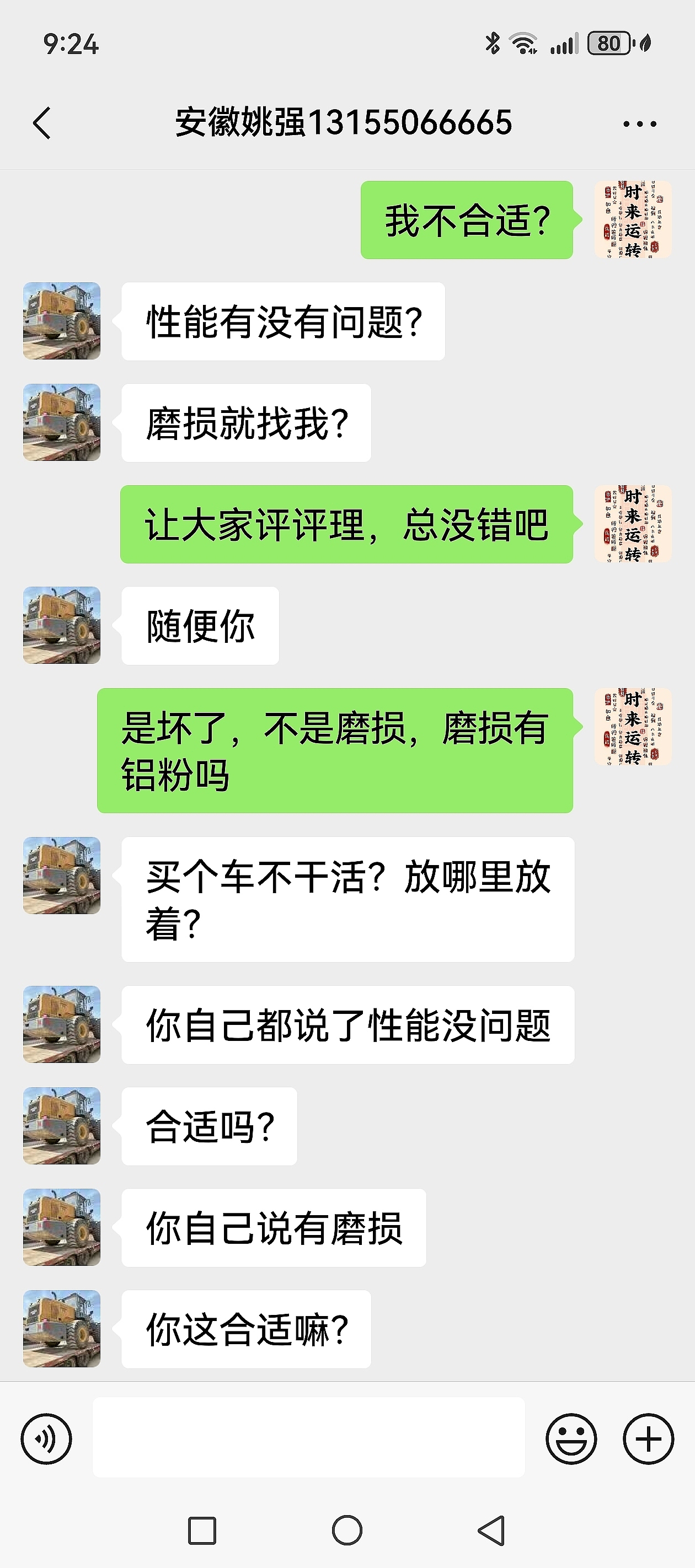Open the emoji picker
The image size is (695, 1568).
(571, 1439)
